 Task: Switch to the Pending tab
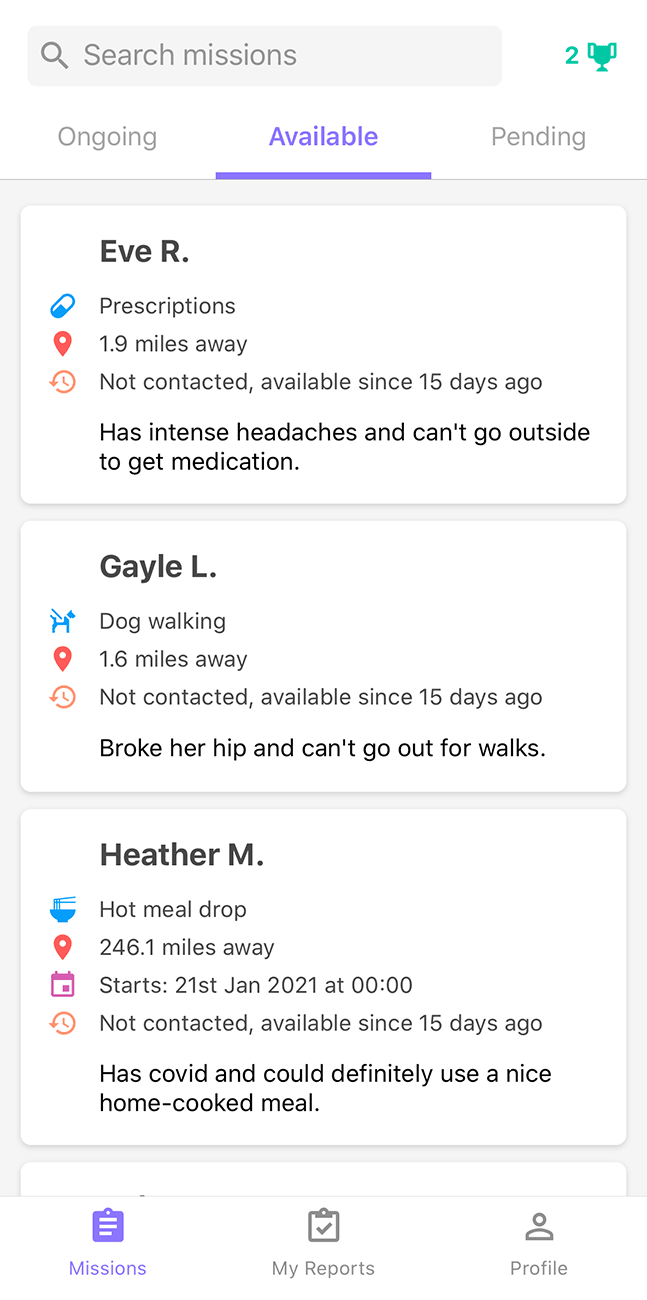538,137
